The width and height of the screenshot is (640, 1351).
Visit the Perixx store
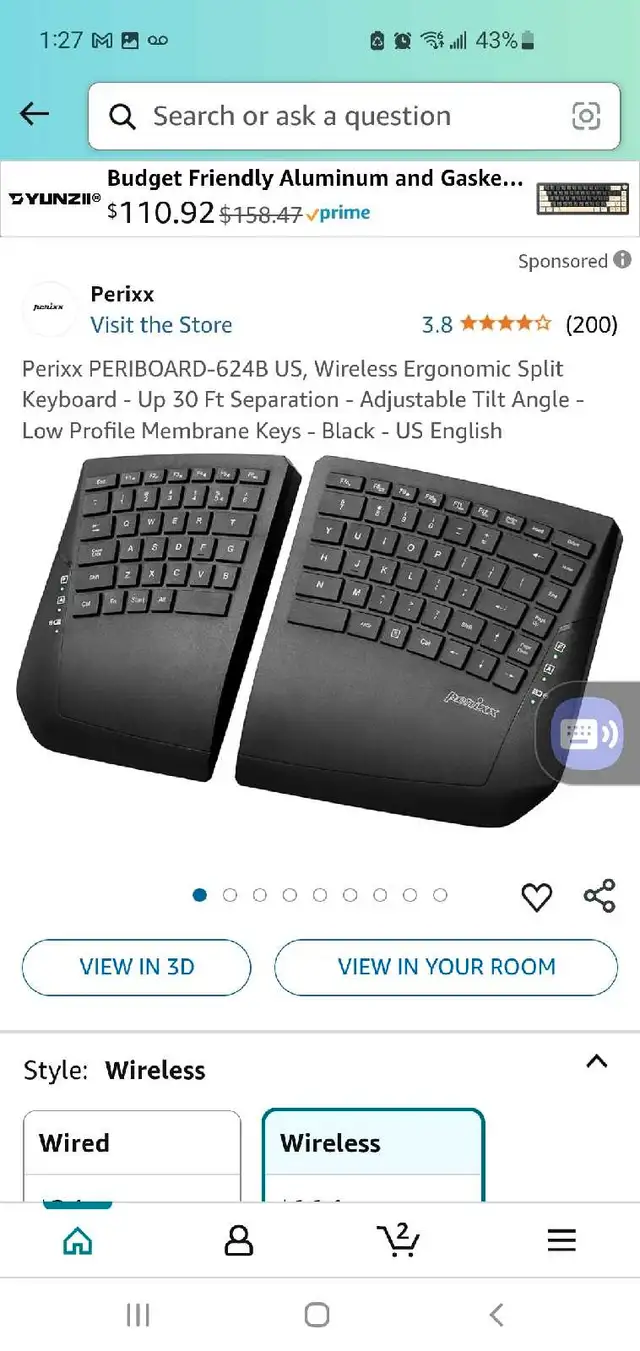161,325
